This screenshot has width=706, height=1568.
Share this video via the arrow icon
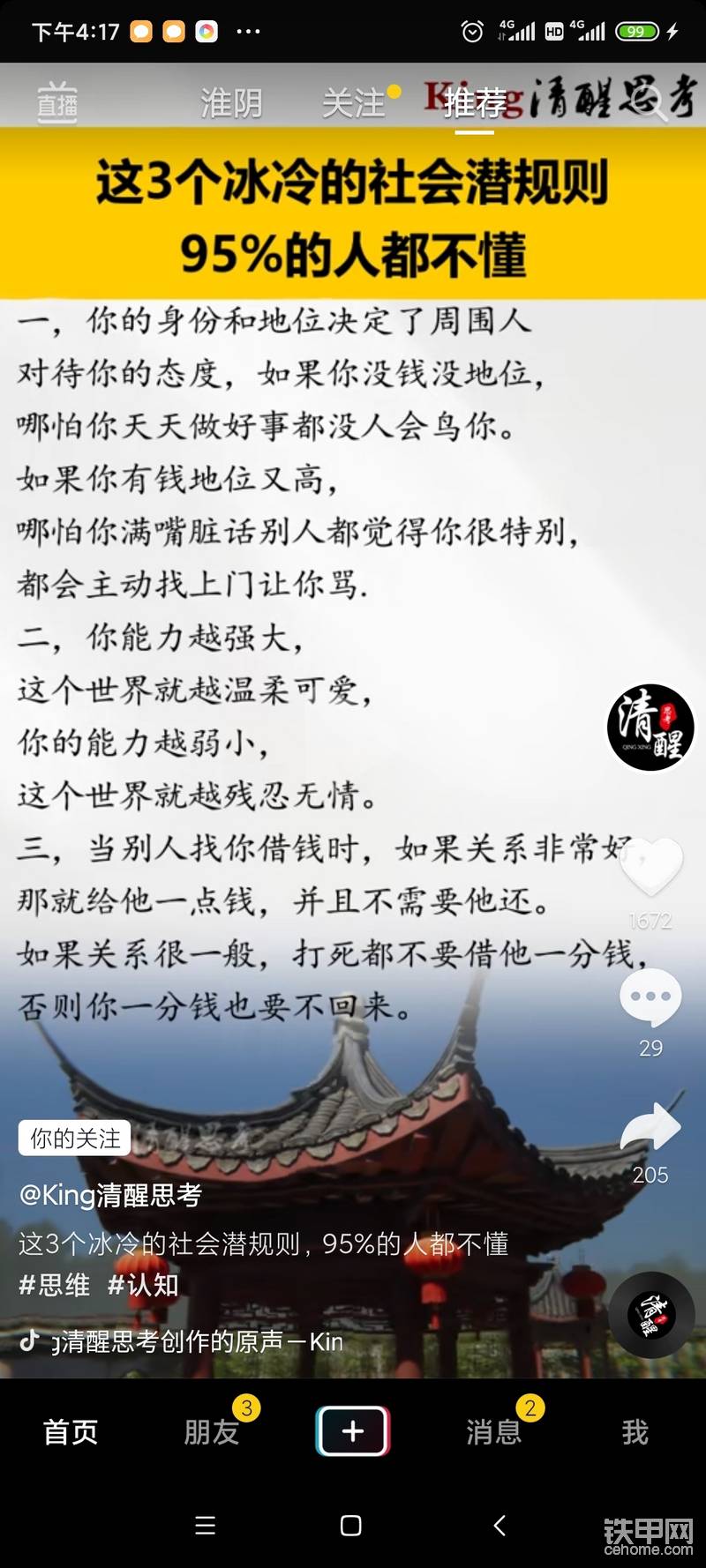(x=650, y=1129)
